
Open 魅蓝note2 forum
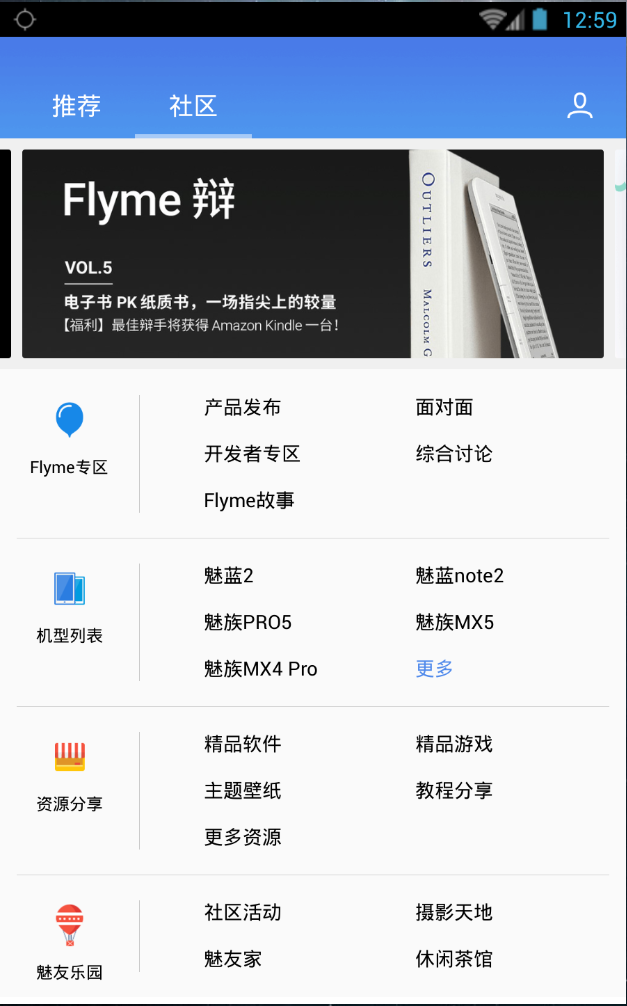tap(460, 575)
